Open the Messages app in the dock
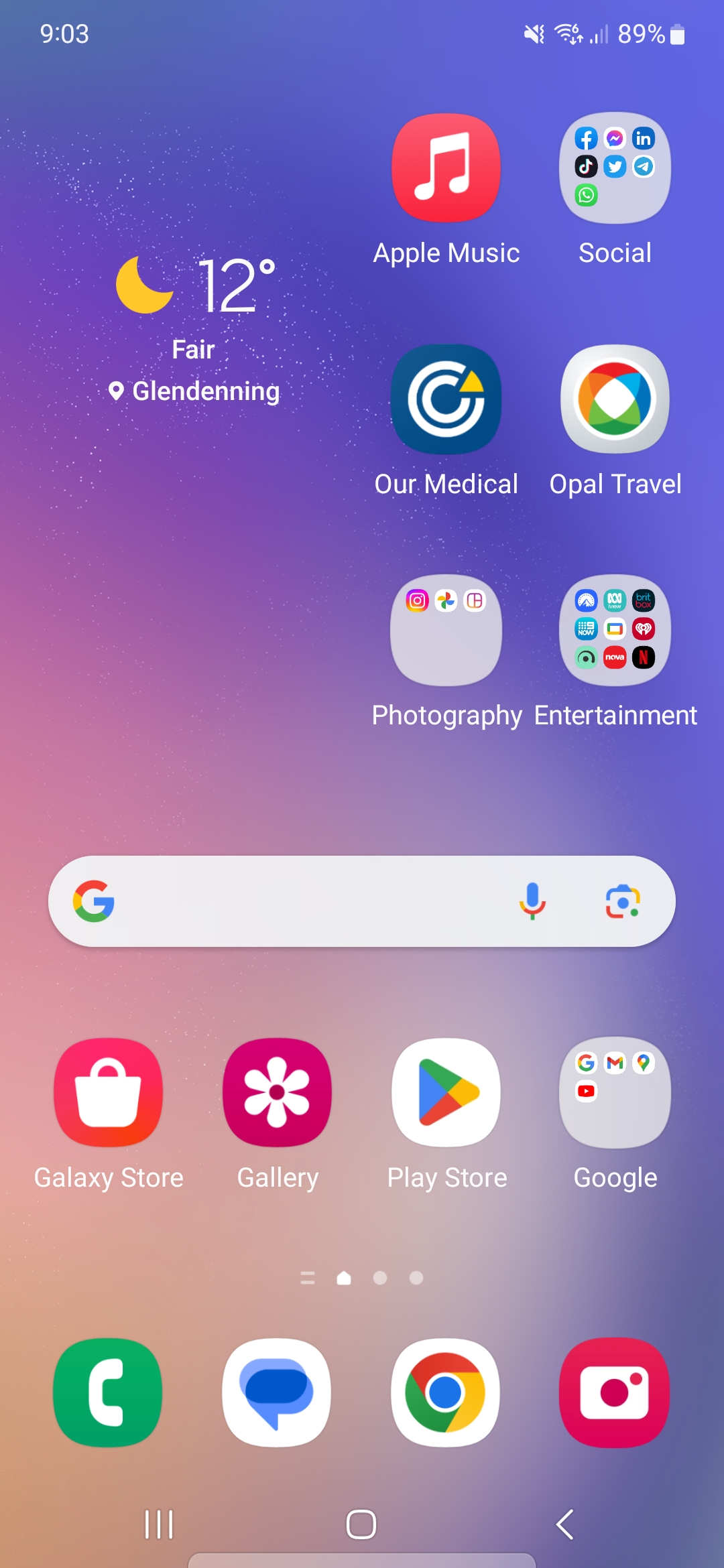 (x=278, y=1393)
